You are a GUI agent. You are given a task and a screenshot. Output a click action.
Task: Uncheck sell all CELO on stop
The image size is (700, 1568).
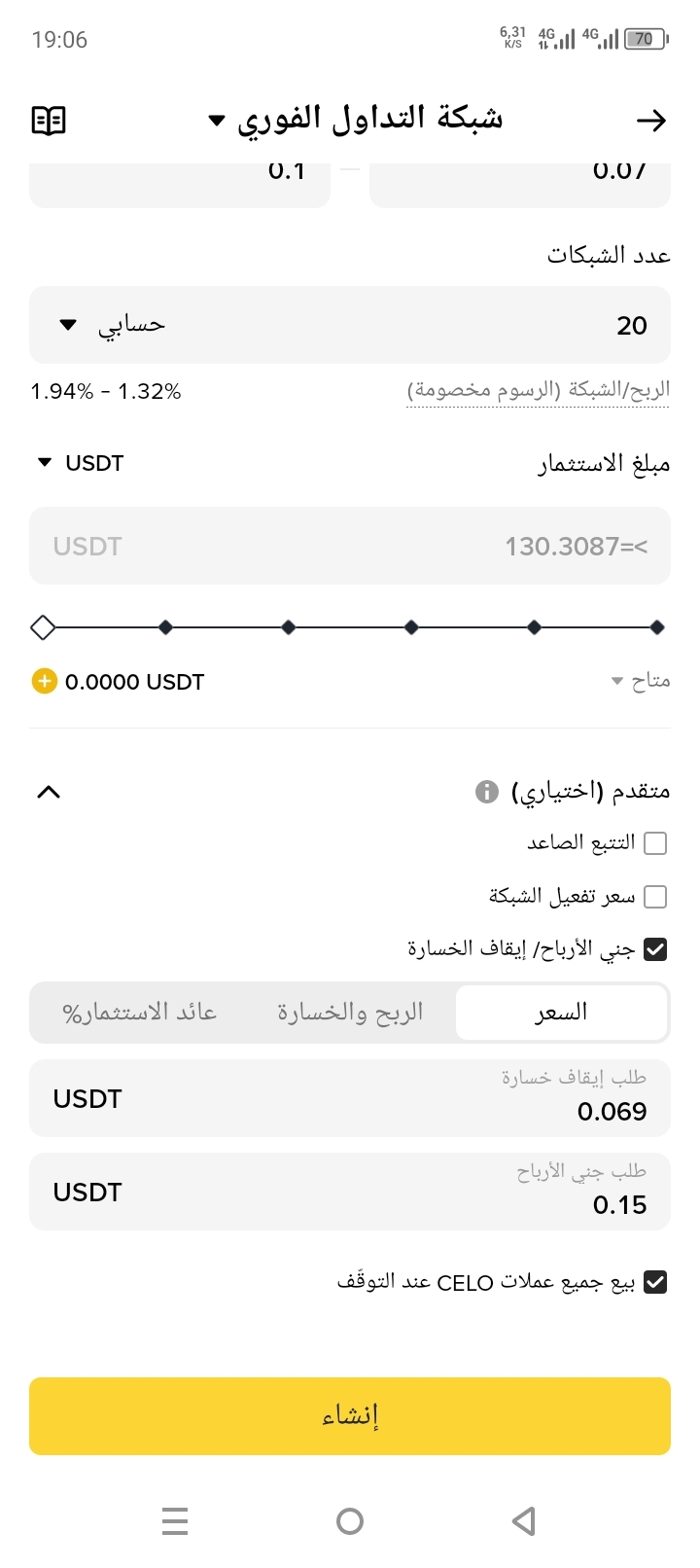point(655,1282)
